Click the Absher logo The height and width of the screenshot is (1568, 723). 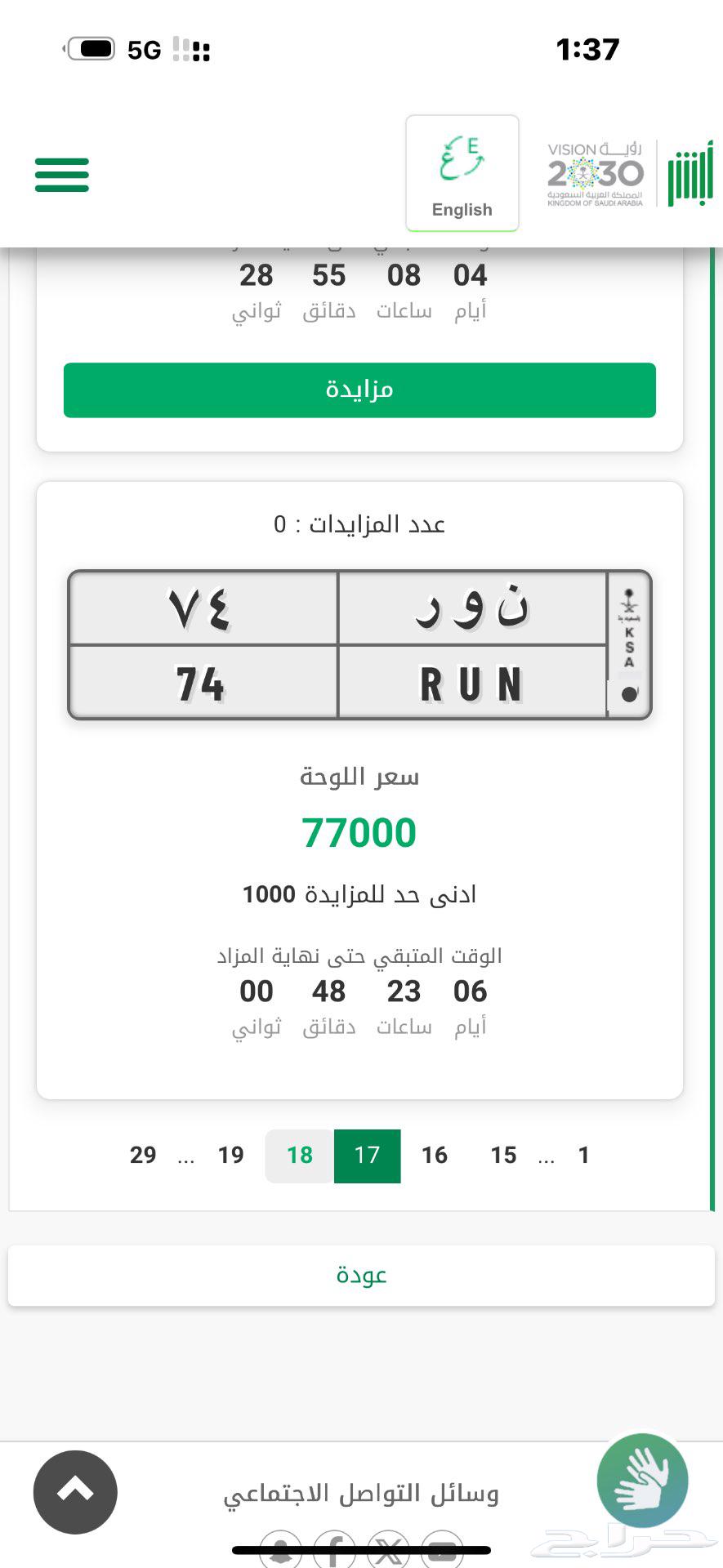pos(689,171)
